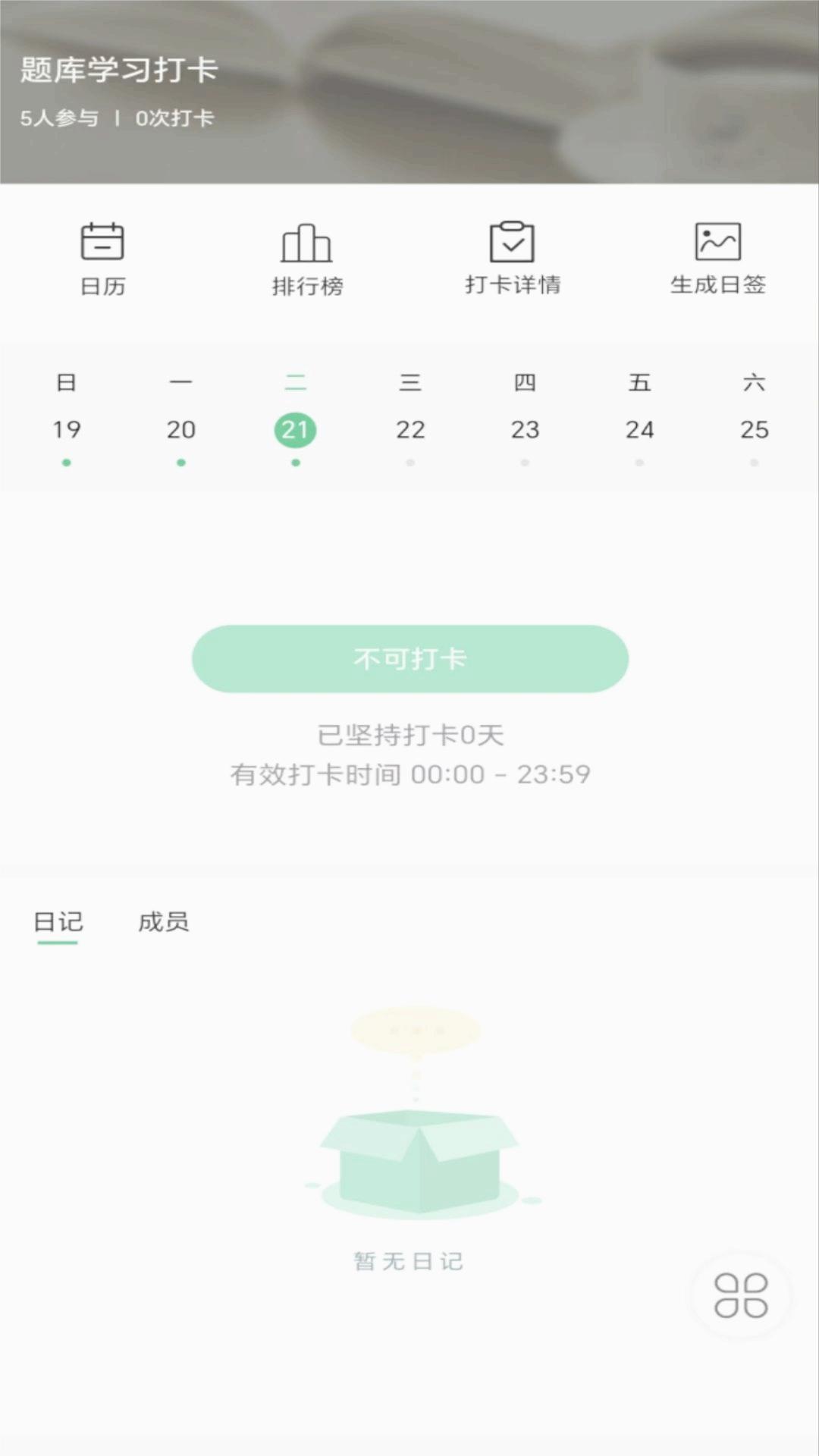The width and height of the screenshot is (819, 1456).
Task: Pick Thursday the 23rd
Action: point(525,429)
